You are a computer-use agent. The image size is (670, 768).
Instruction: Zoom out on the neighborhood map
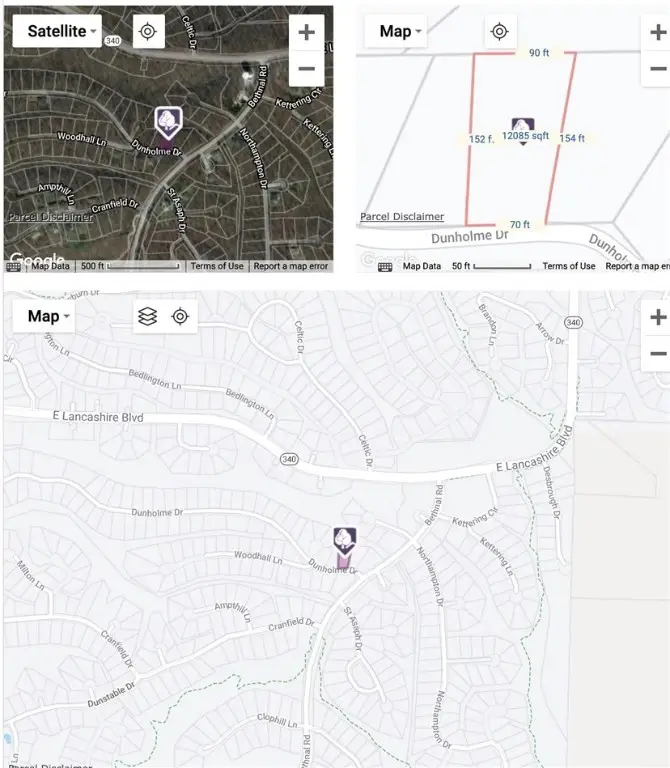coord(658,354)
